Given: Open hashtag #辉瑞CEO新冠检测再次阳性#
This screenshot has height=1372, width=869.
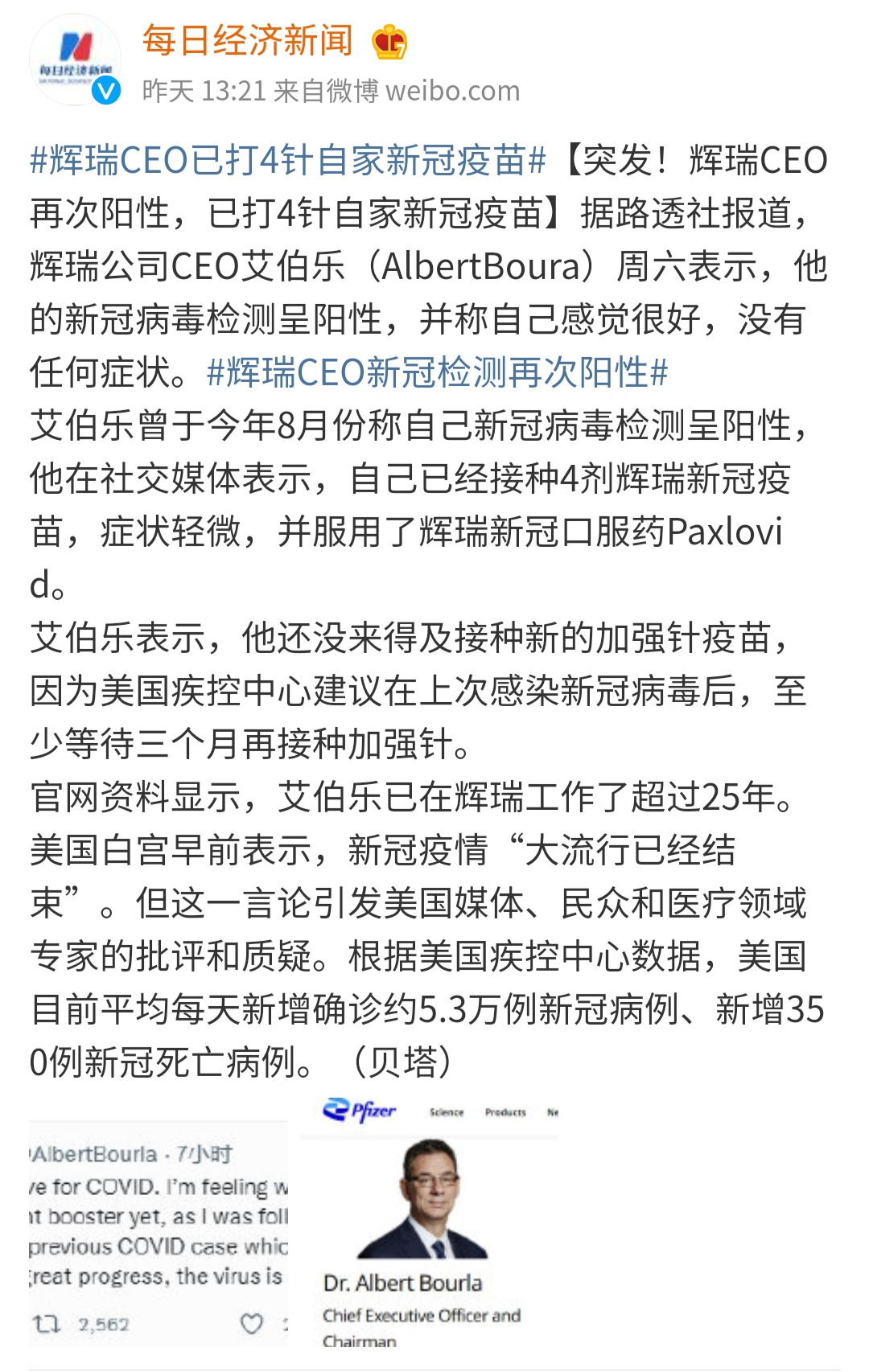Looking at the screenshot, I should (437, 372).
